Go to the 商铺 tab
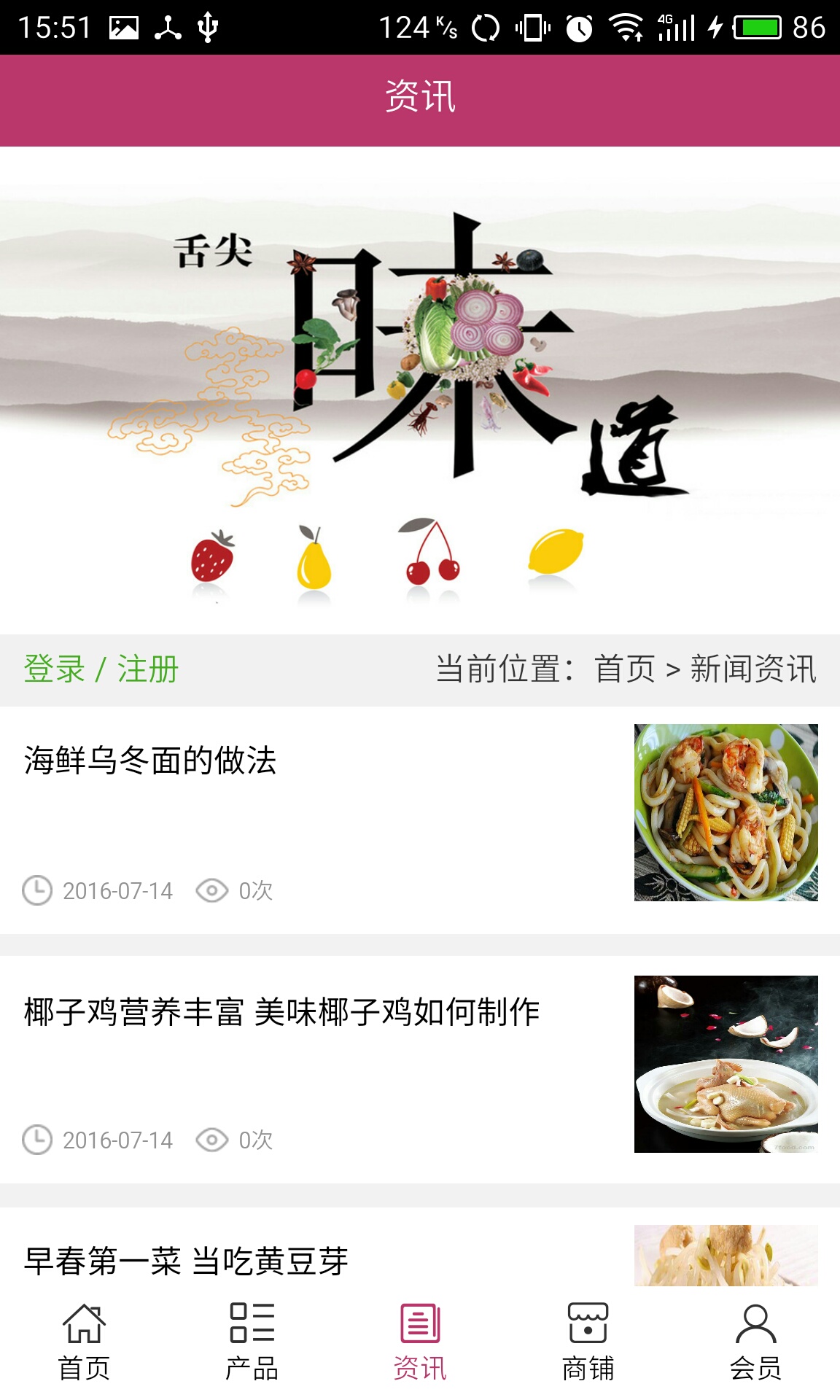The width and height of the screenshot is (840, 1400). [588, 1342]
